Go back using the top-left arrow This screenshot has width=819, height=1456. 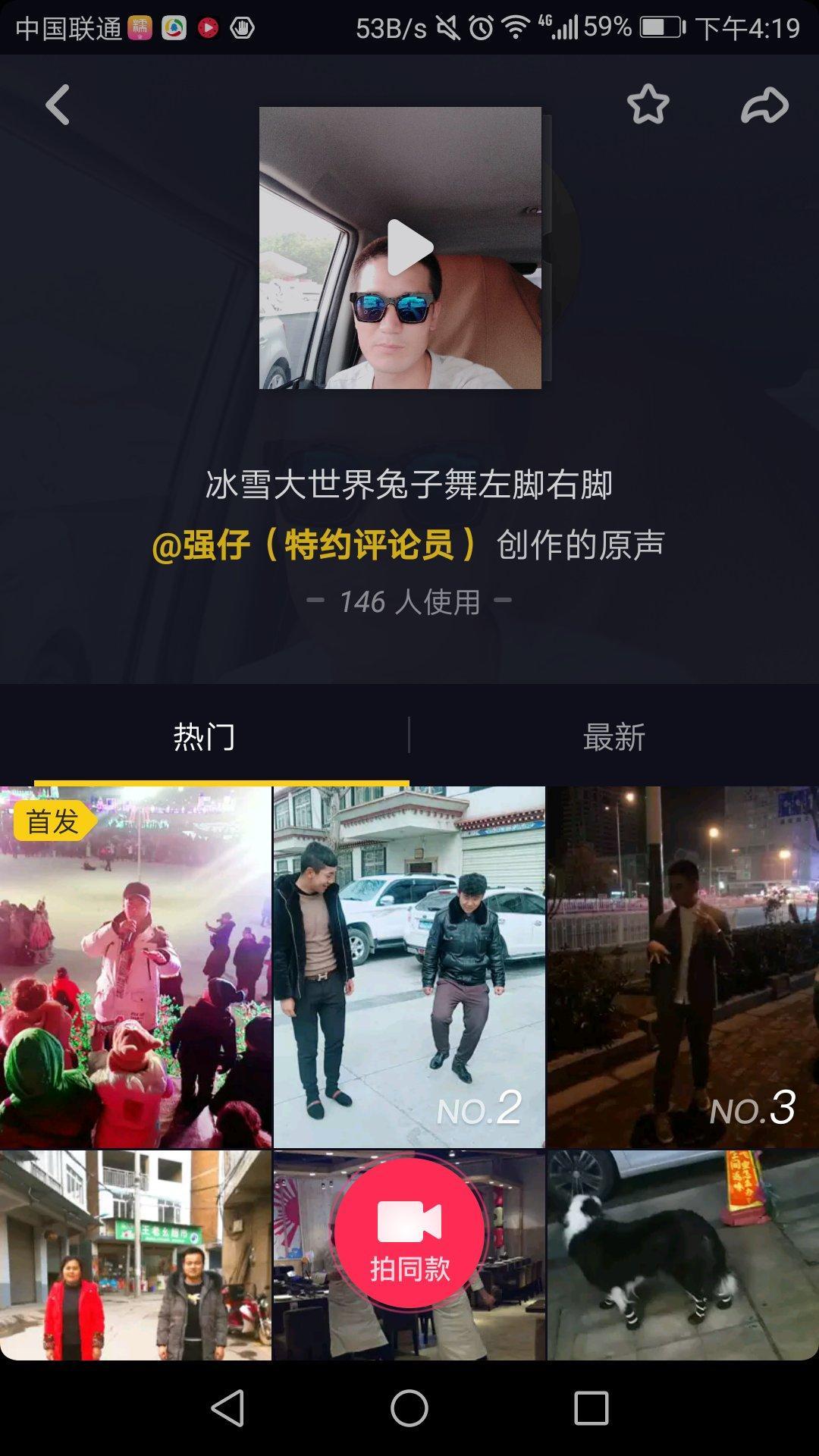pyautogui.click(x=58, y=105)
